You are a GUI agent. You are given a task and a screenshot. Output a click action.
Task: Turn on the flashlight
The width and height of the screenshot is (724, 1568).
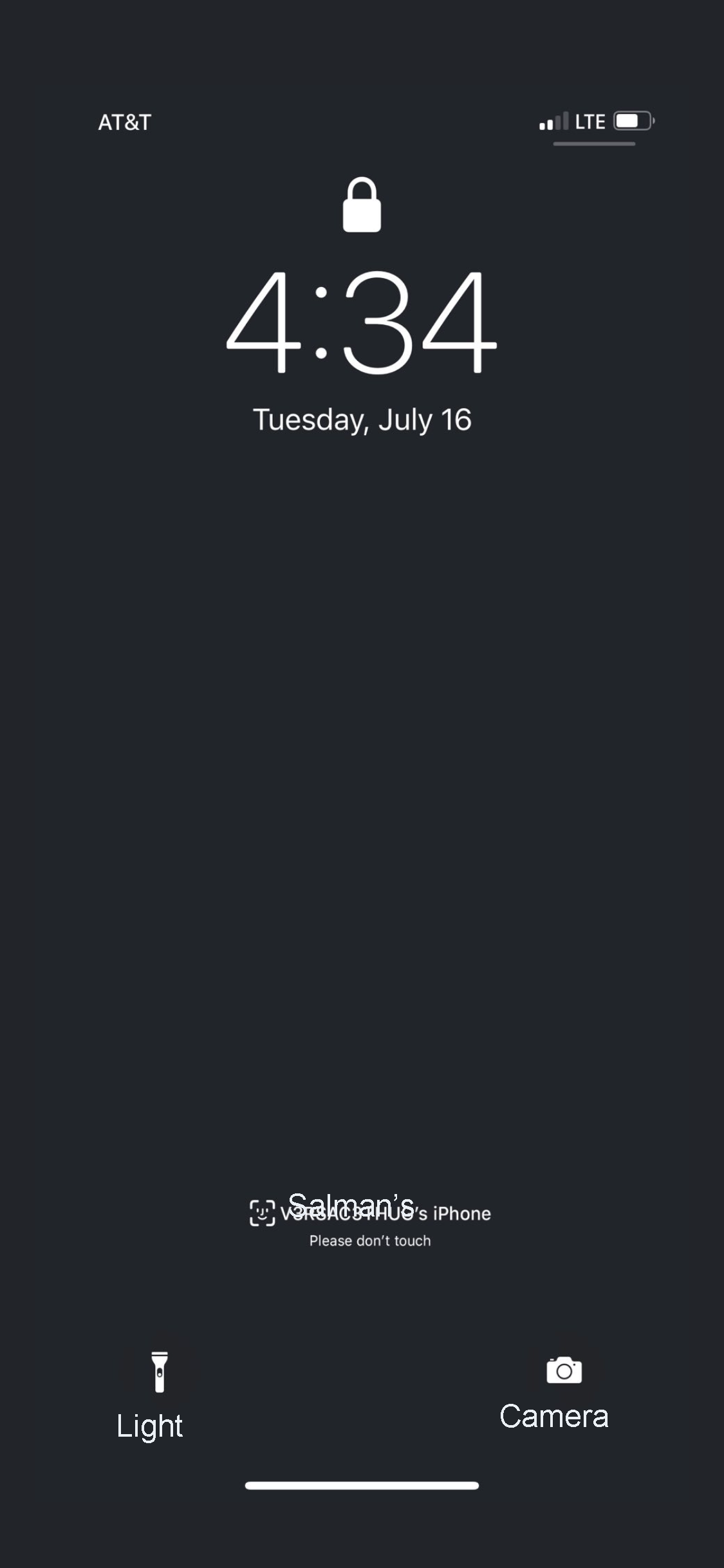159,1372
